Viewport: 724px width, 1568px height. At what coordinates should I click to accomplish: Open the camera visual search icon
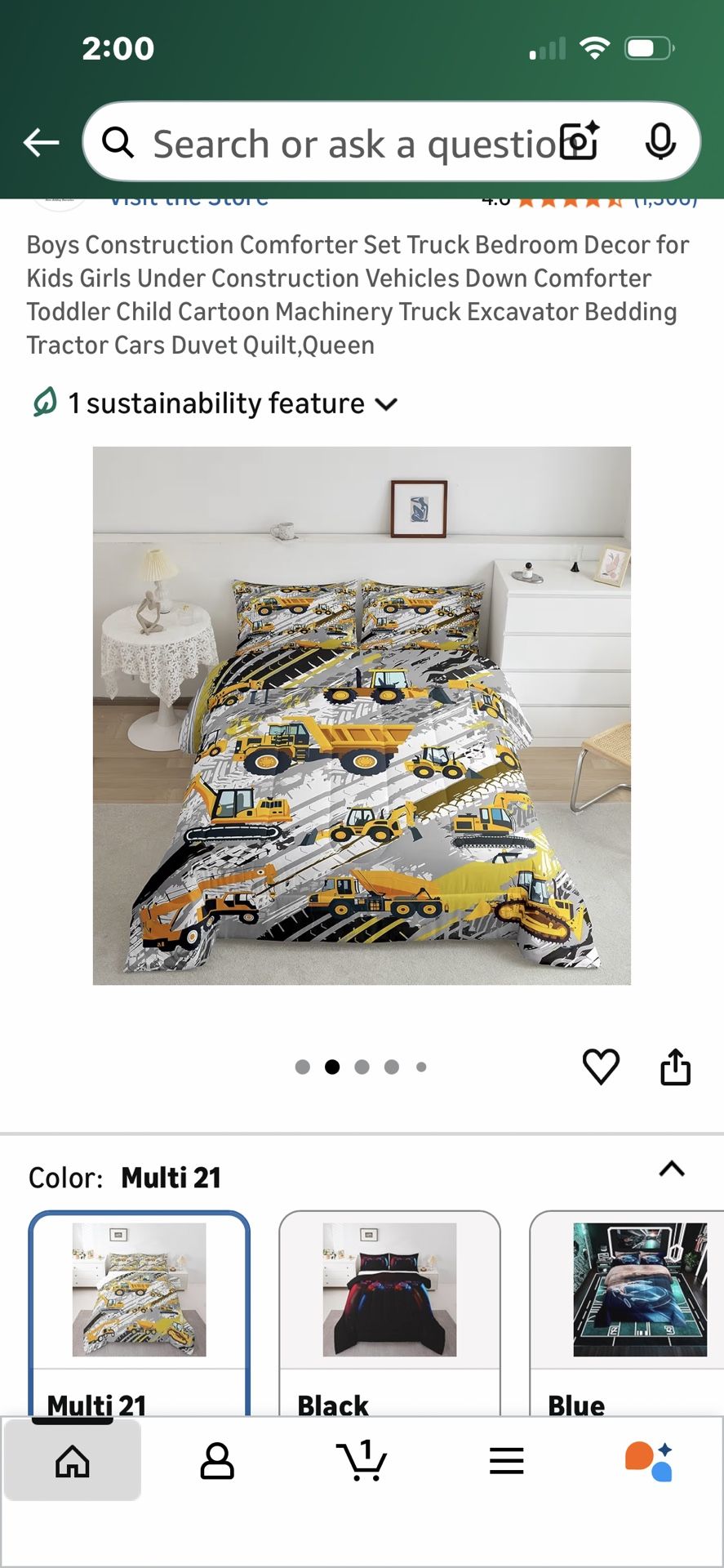pos(579,141)
